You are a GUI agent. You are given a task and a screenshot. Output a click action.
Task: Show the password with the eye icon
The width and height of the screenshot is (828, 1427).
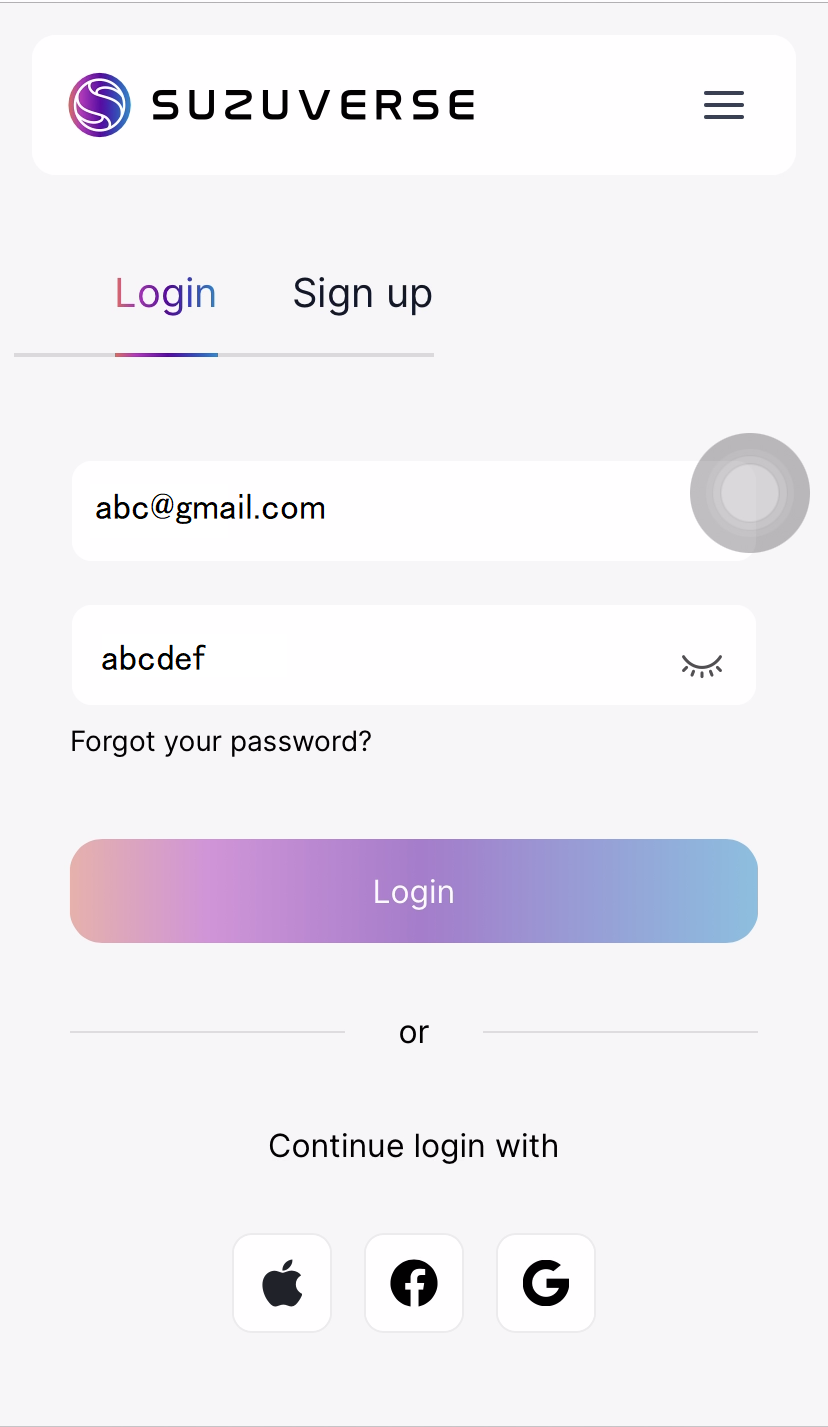pos(701,664)
